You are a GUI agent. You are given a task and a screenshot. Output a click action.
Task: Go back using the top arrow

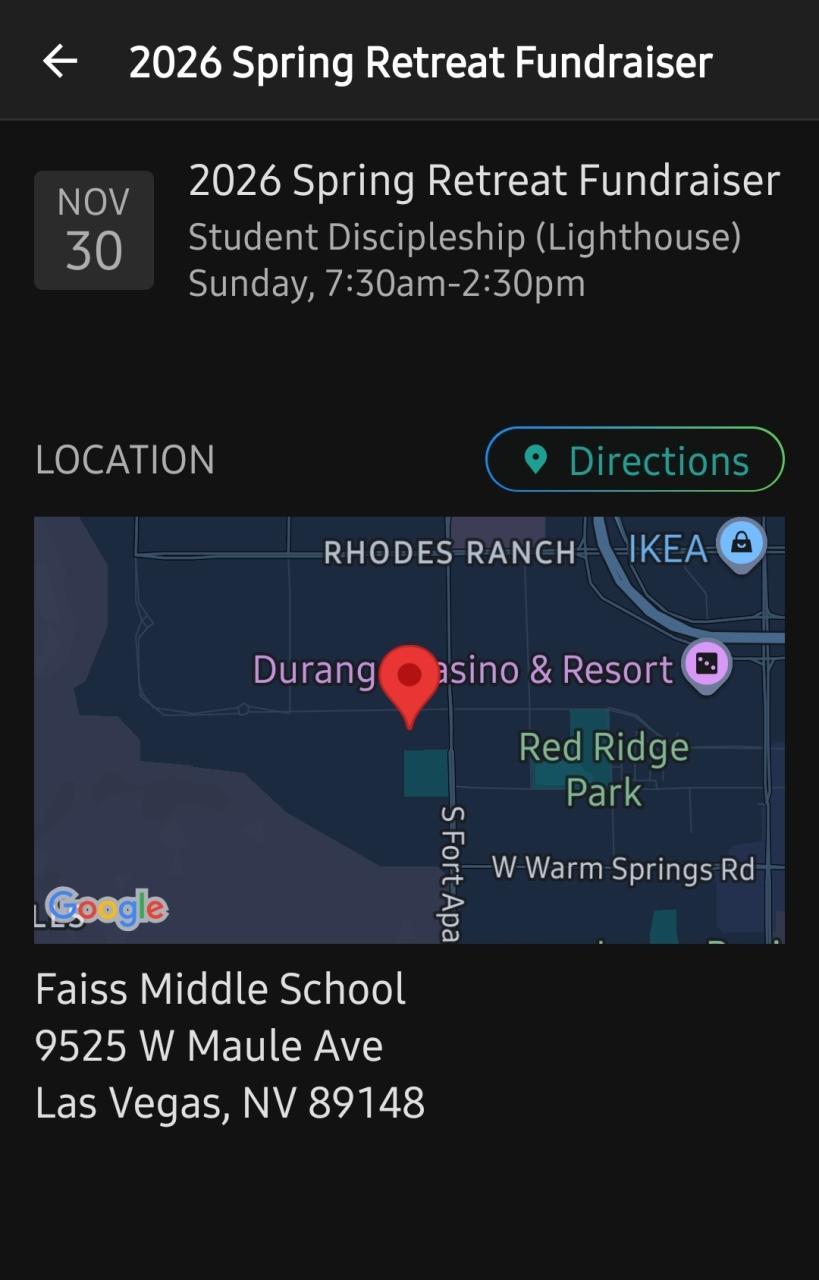[x=60, y=62]
